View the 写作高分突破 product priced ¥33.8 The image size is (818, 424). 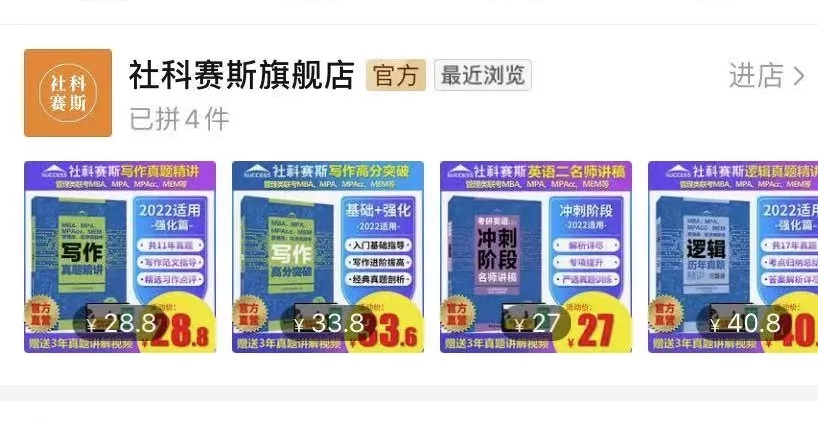(x=328, y=256)
